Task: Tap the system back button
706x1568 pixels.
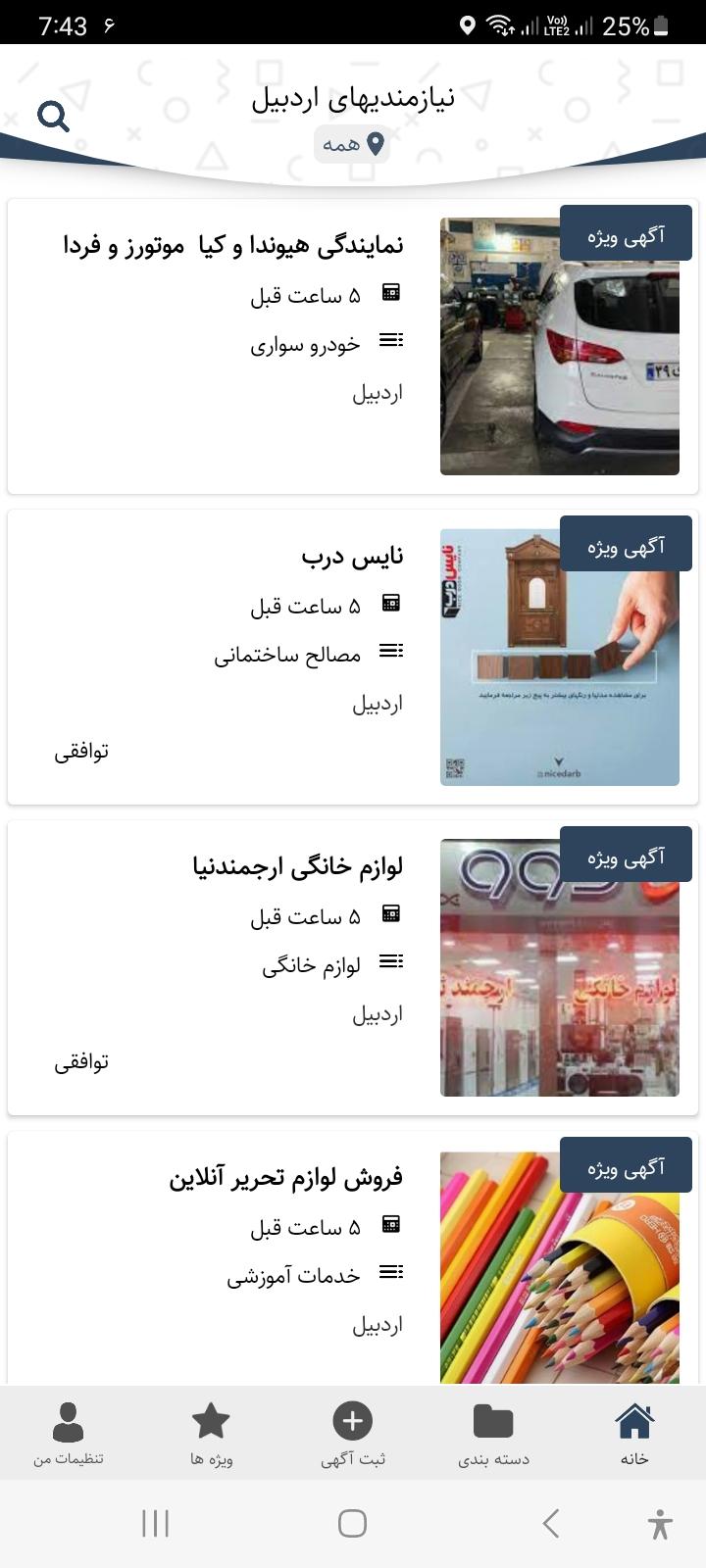Action: [551, 1523]
